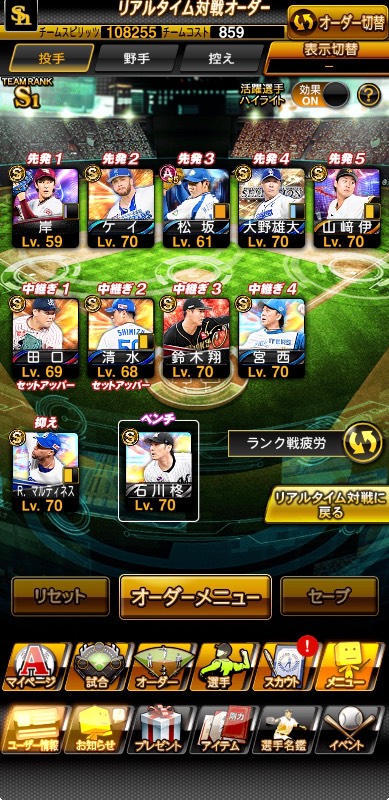Switch to the 野手 tab
Screen dimensions: 389x800
(136, 58)
